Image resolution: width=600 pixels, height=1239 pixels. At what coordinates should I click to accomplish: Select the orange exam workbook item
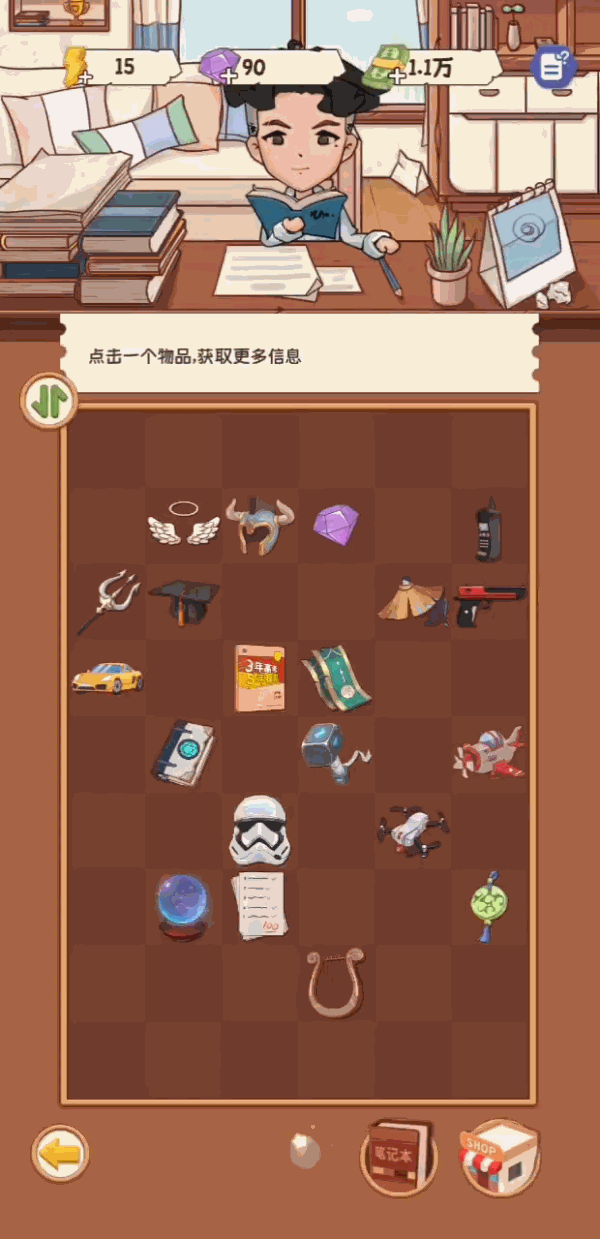point(260,678)
